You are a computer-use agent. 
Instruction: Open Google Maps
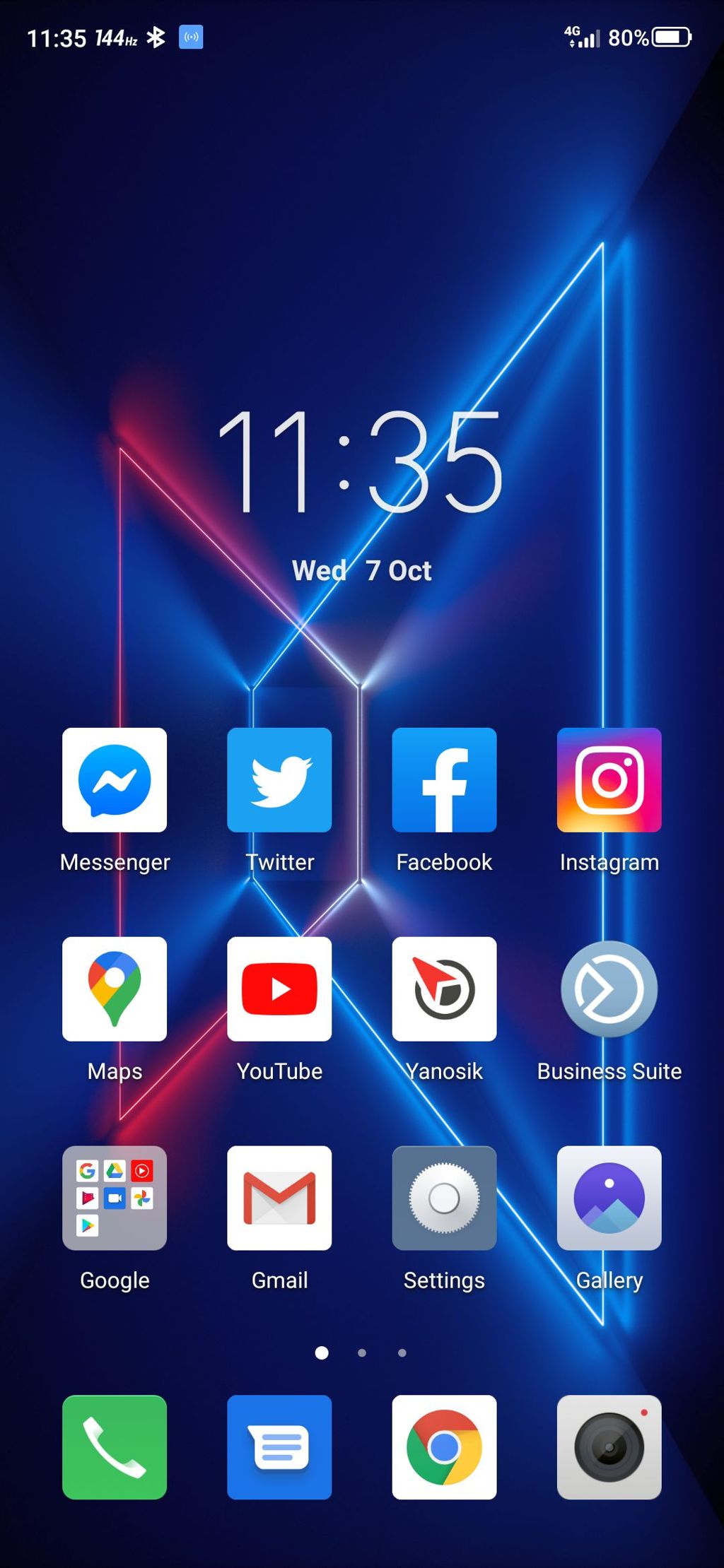click(115, 989)
